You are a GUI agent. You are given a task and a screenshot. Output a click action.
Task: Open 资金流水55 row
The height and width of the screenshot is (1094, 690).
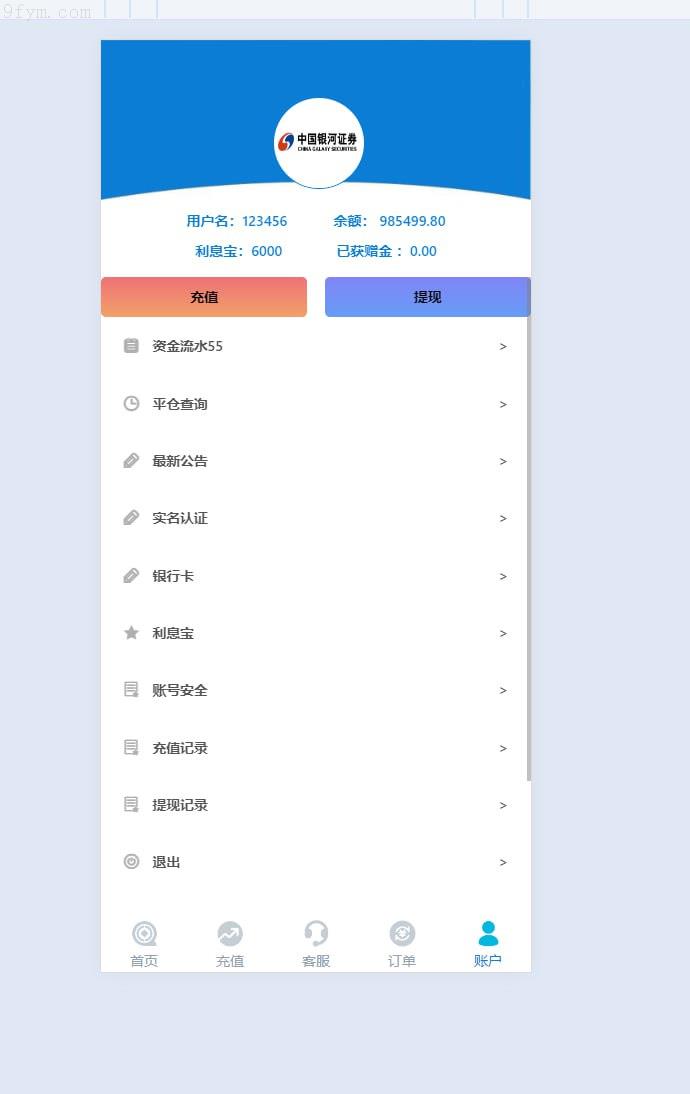314,346
